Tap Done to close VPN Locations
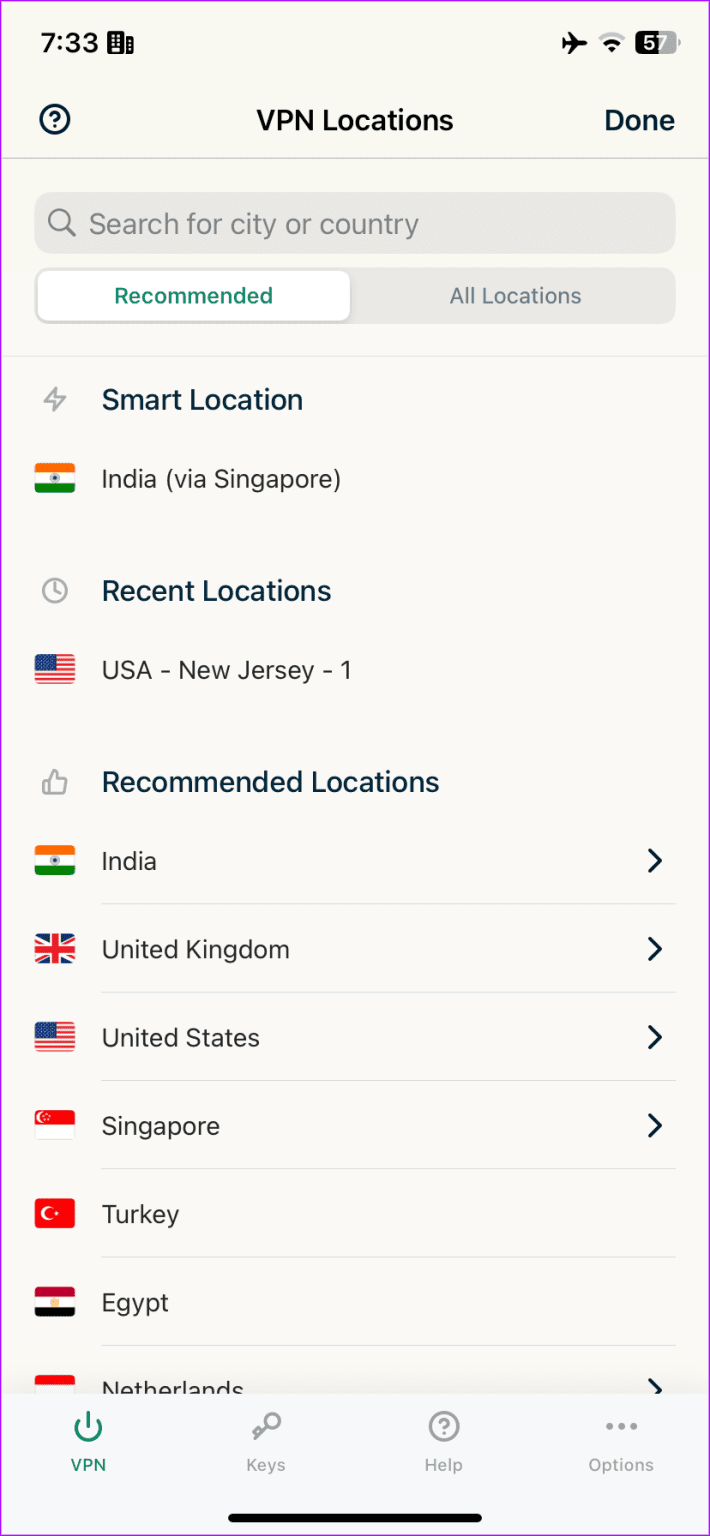This screenshot has width=710, height=1536. click(639, 120)
